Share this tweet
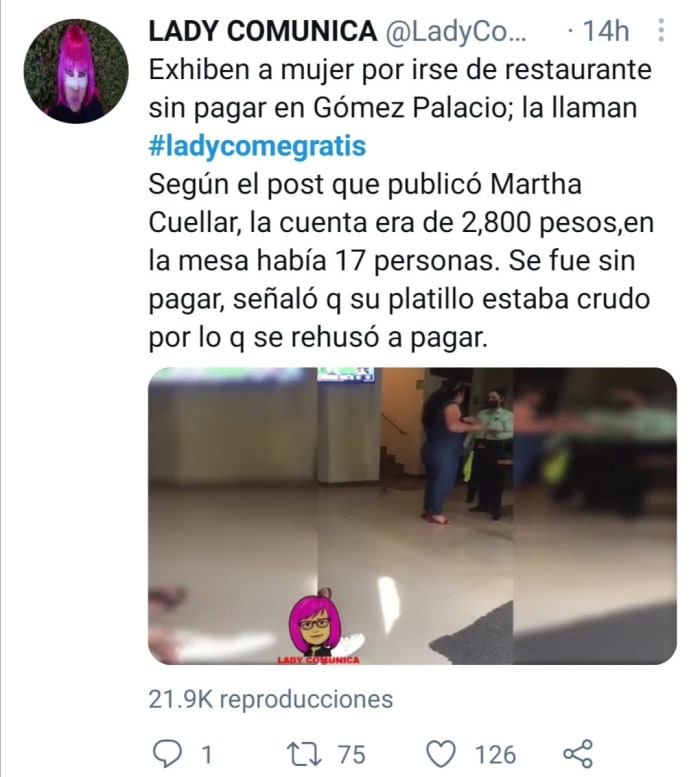The height and width of the screenshot is (777, 700). [x=579, y=753]
